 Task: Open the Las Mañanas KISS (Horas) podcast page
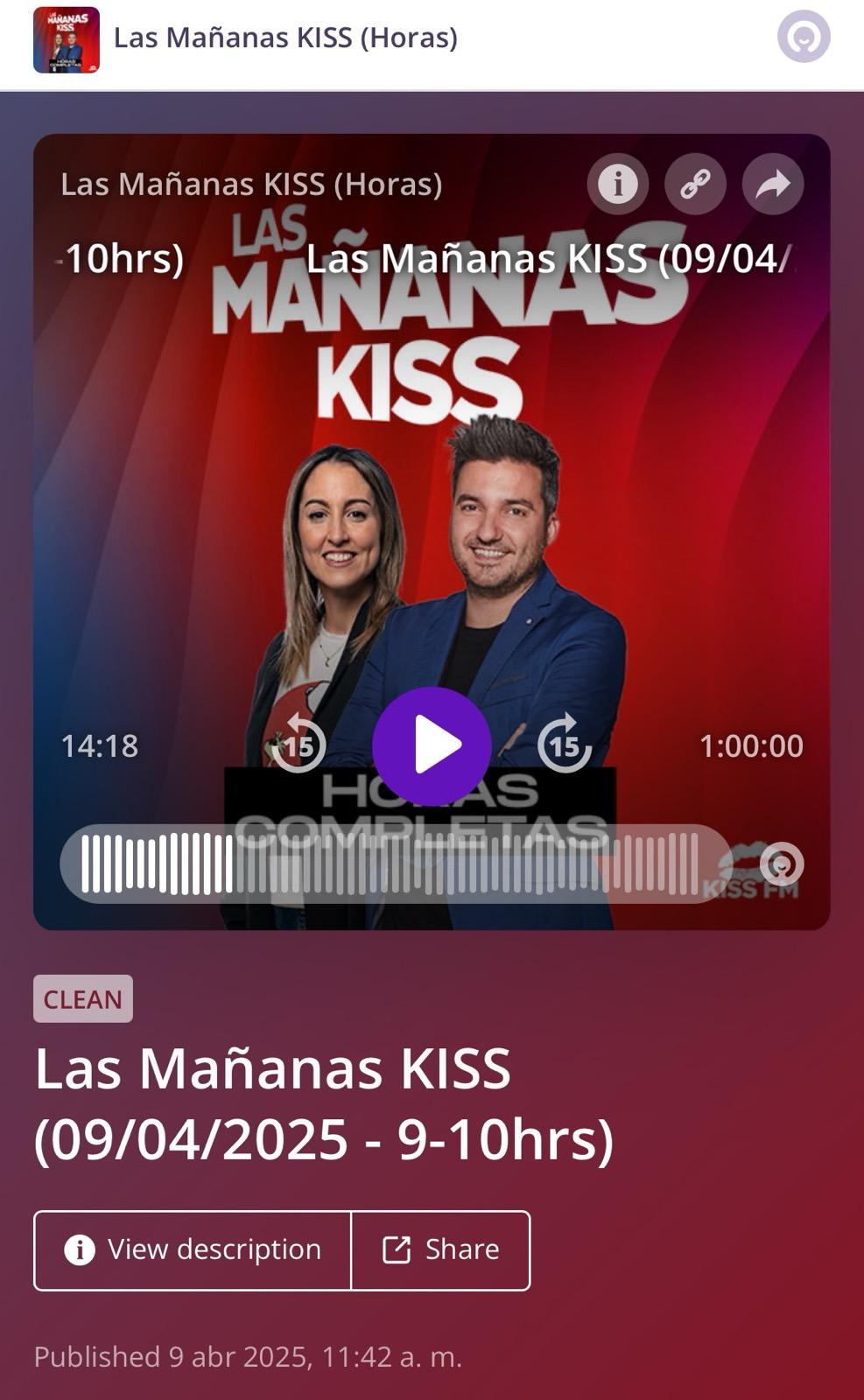pyautogui.click(x=285, y=38)
